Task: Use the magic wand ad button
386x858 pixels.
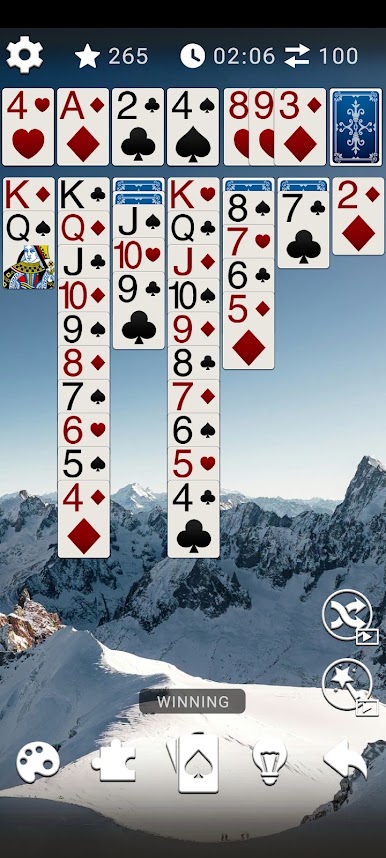Action: click(x=350, y=687)
